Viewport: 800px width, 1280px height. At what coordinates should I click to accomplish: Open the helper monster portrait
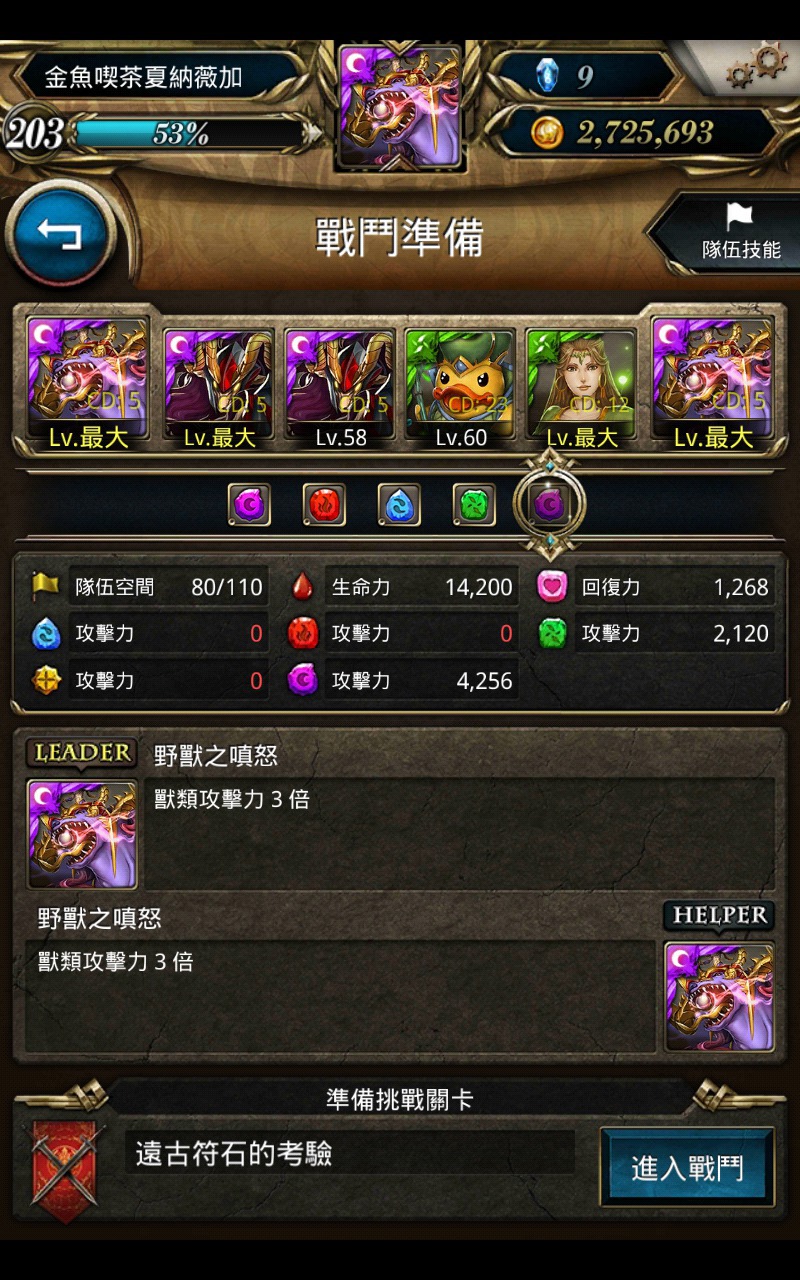coord(719,995)
